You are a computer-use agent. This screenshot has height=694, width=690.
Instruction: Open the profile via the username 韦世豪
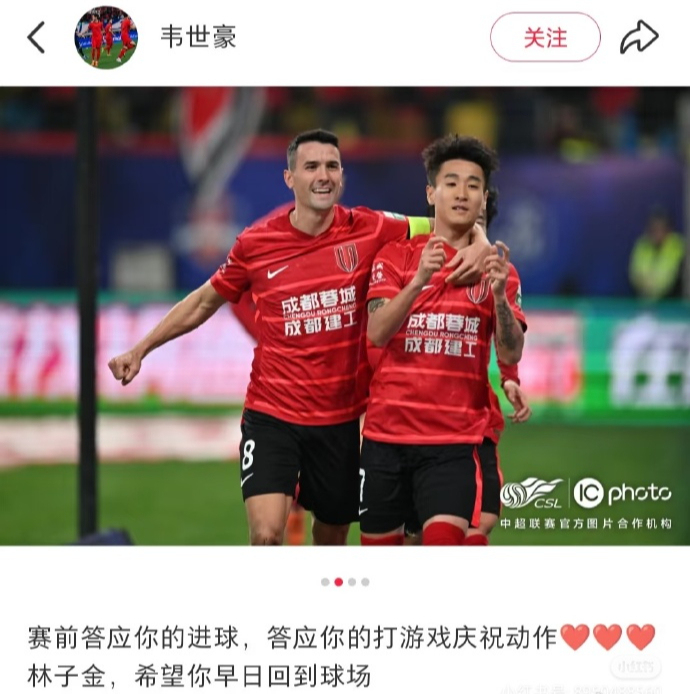tap(198, 38)
